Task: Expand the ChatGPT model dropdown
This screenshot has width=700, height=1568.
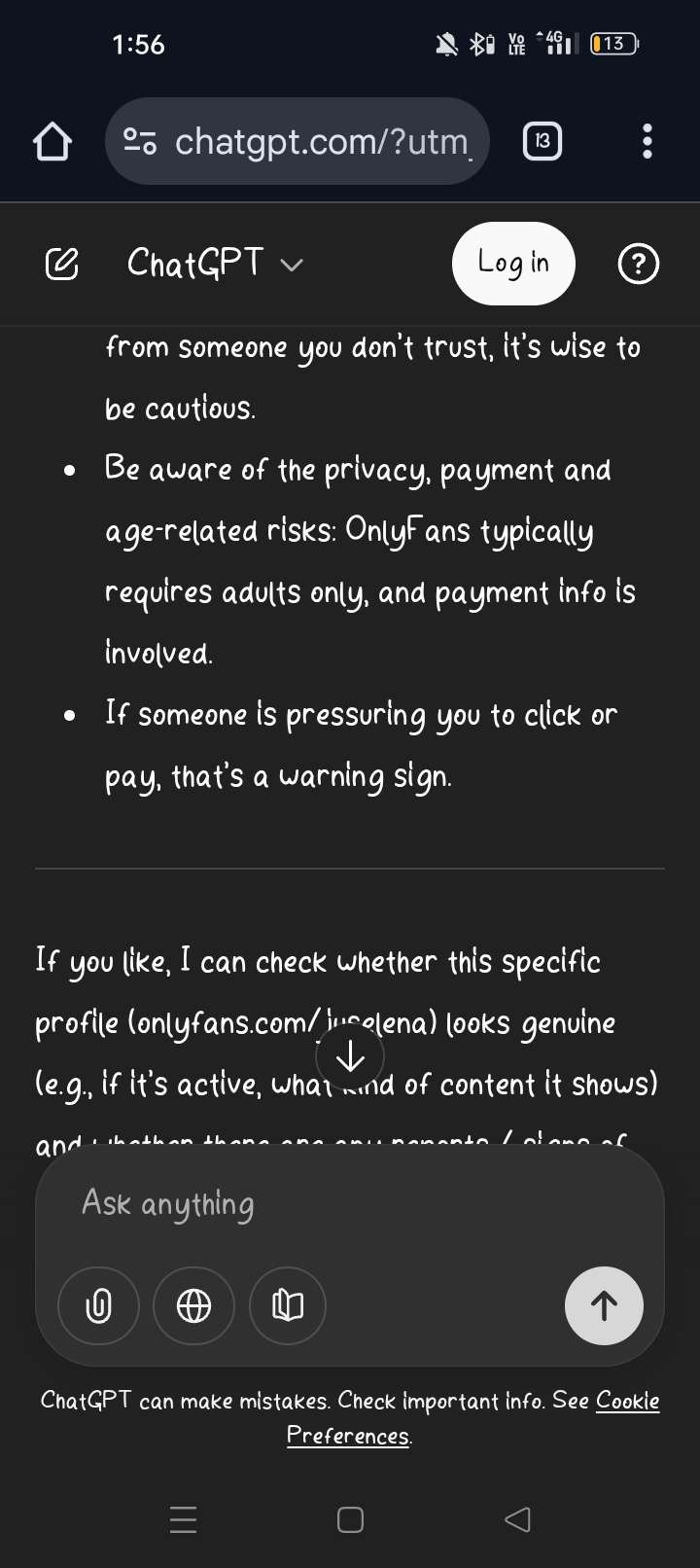Action: [x=215, y=264]
